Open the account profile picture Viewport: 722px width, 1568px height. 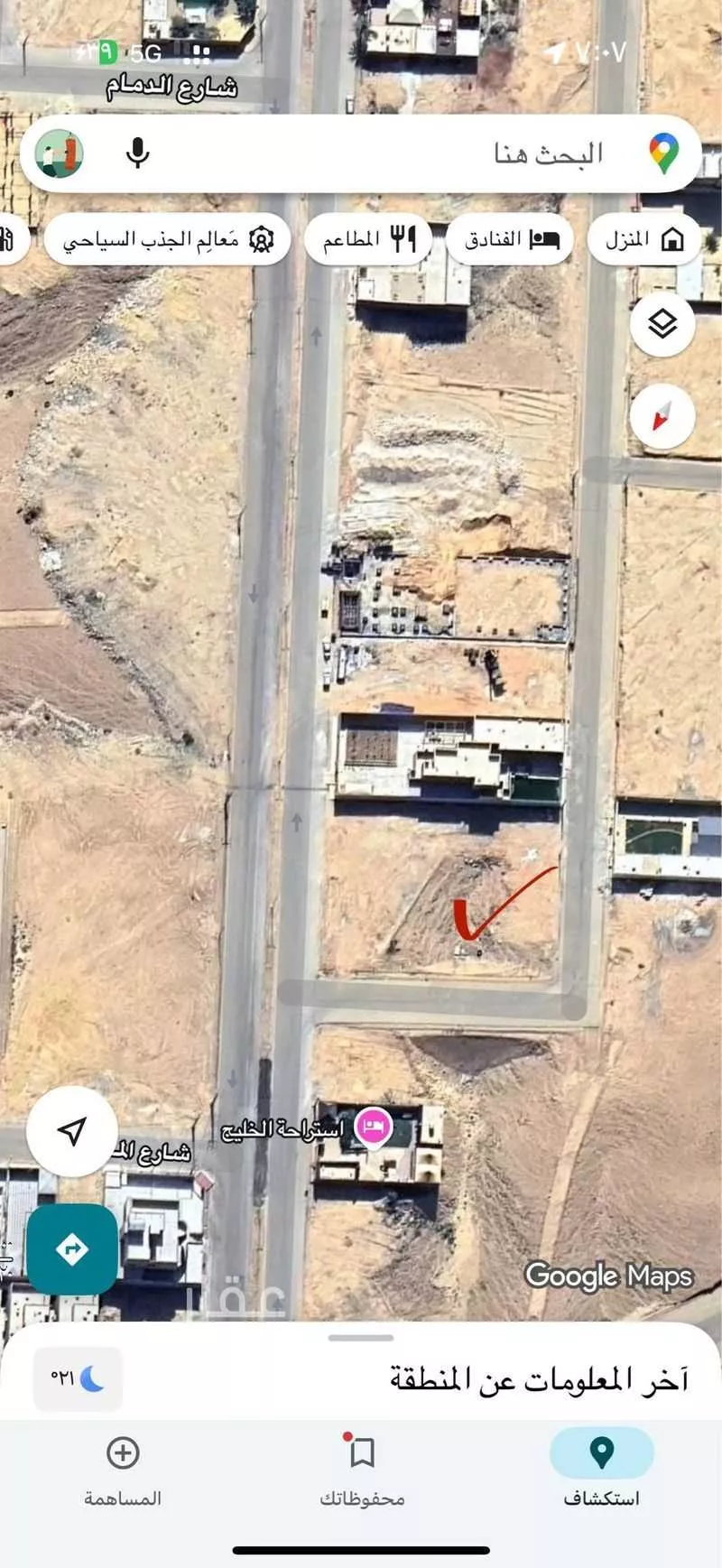(x=60, y=153)
